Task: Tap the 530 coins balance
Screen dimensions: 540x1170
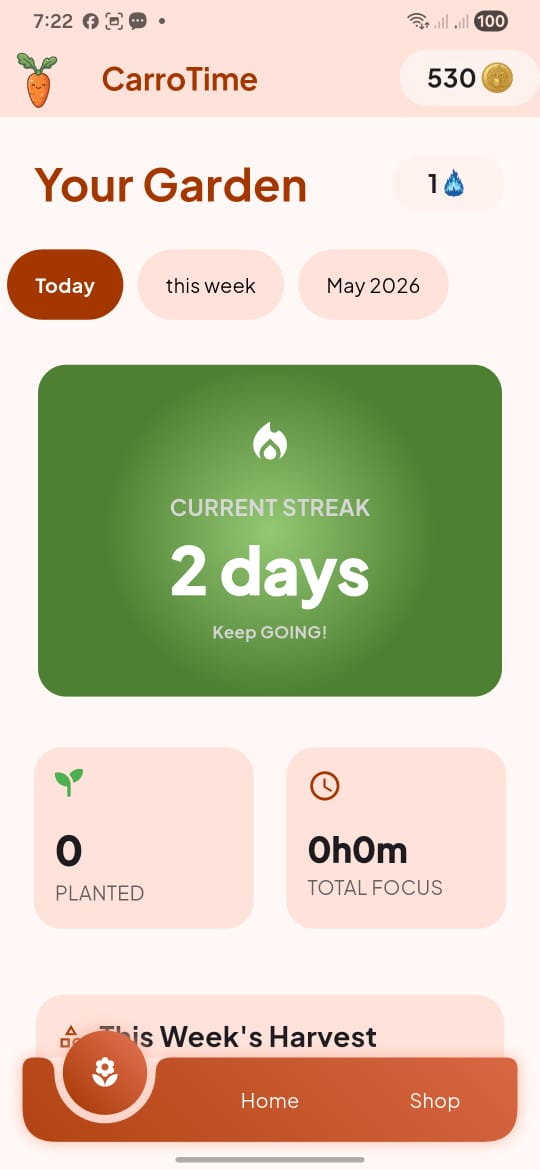Action: pos(470,78)
